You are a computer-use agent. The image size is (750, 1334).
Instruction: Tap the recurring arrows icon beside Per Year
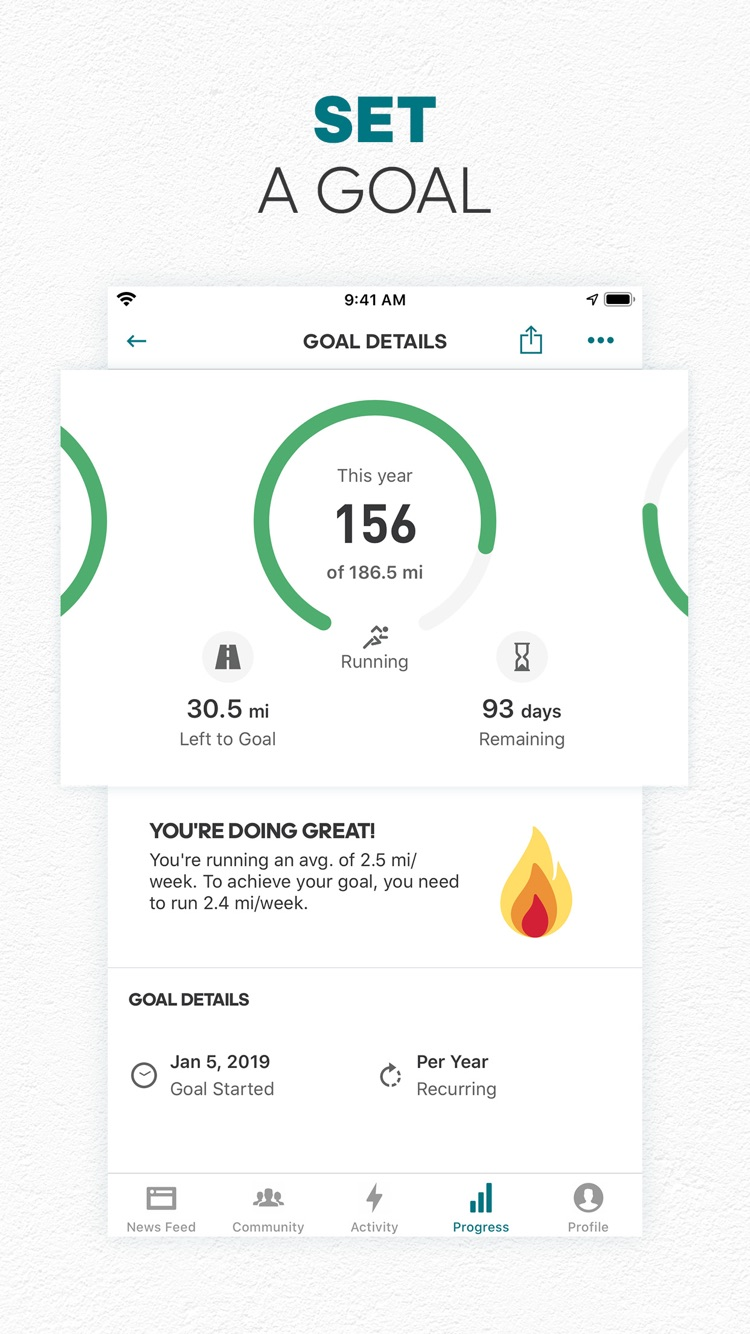[x=389, y=1075]
